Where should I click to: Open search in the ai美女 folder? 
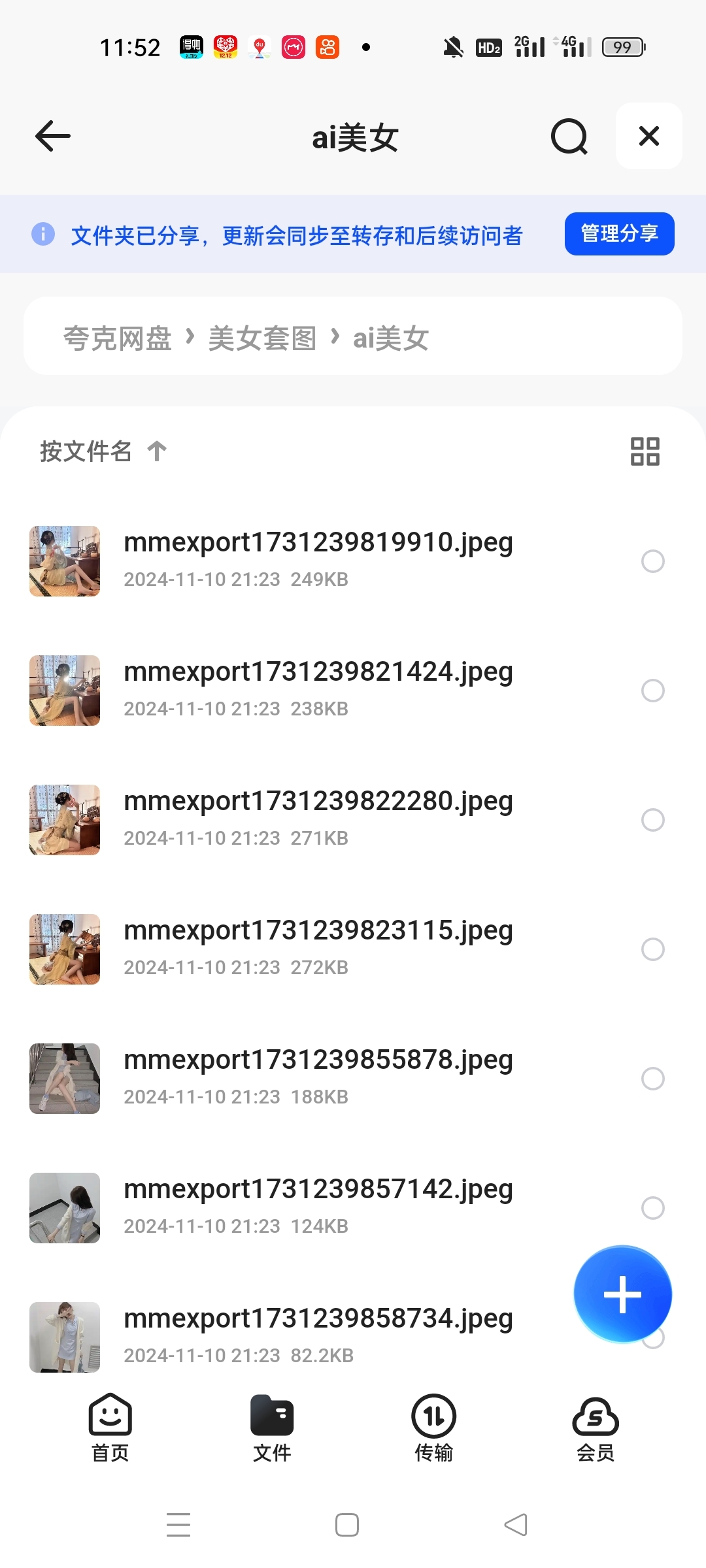[569, 136]
